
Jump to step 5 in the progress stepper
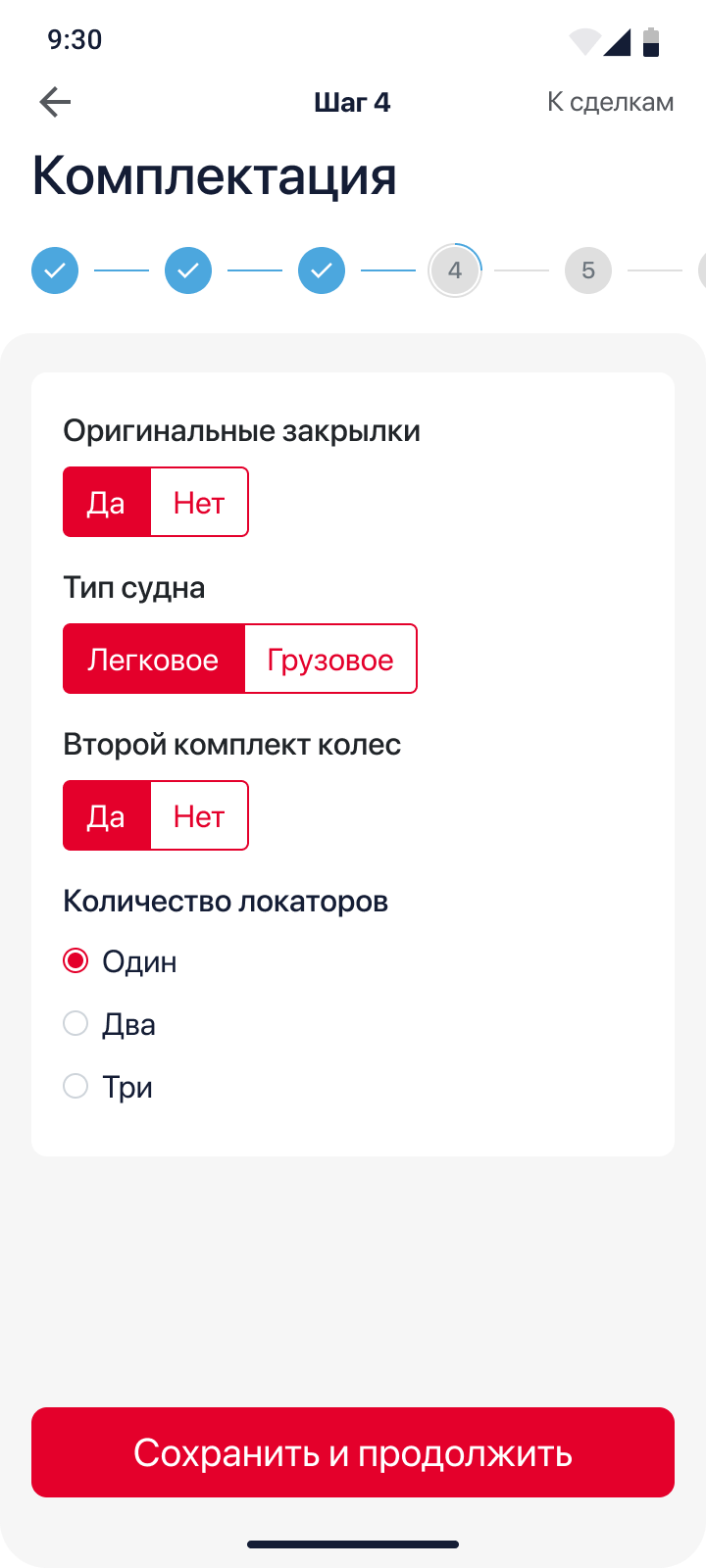pyautogui.click(x=588, y=270)
